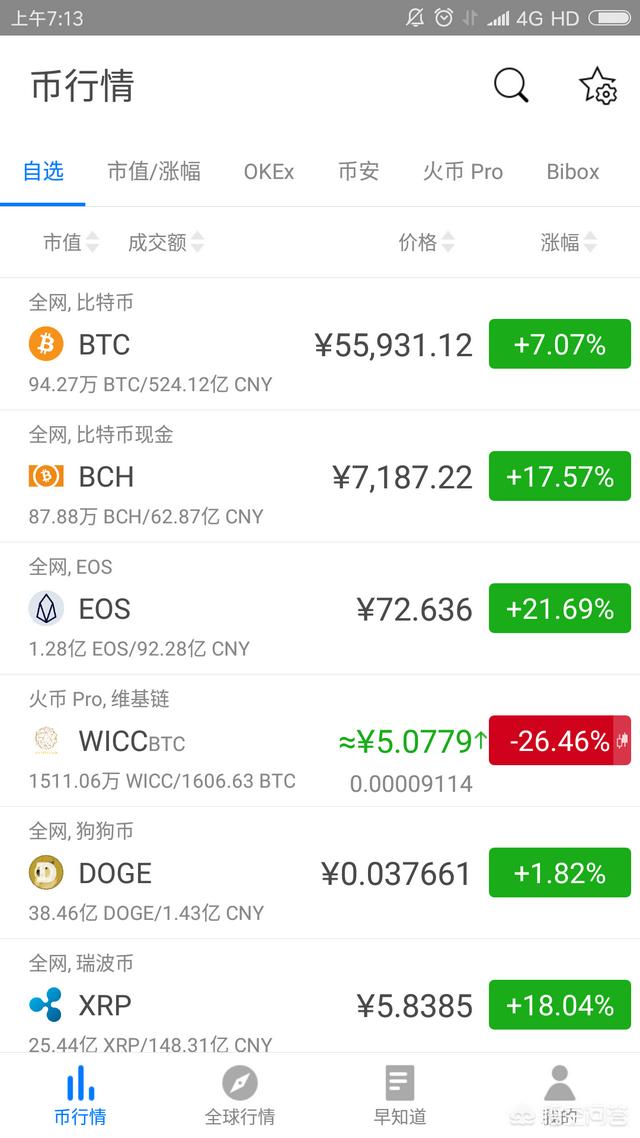Sort coins by 价格
The width and height of the screenshot is (640, 1138).
click(426, 242)
